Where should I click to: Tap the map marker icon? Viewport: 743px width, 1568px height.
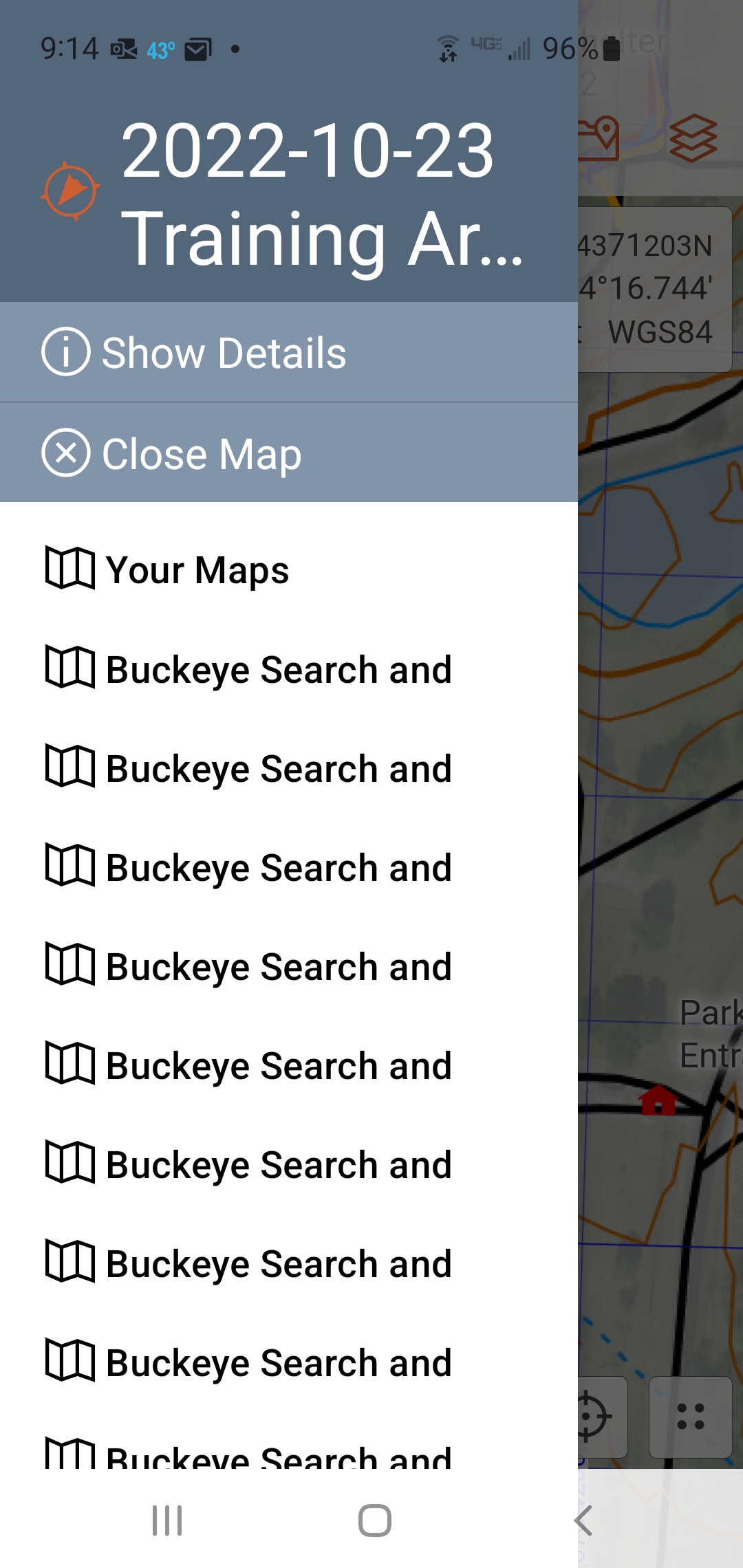pyautogui.click(x=600, y=139)
